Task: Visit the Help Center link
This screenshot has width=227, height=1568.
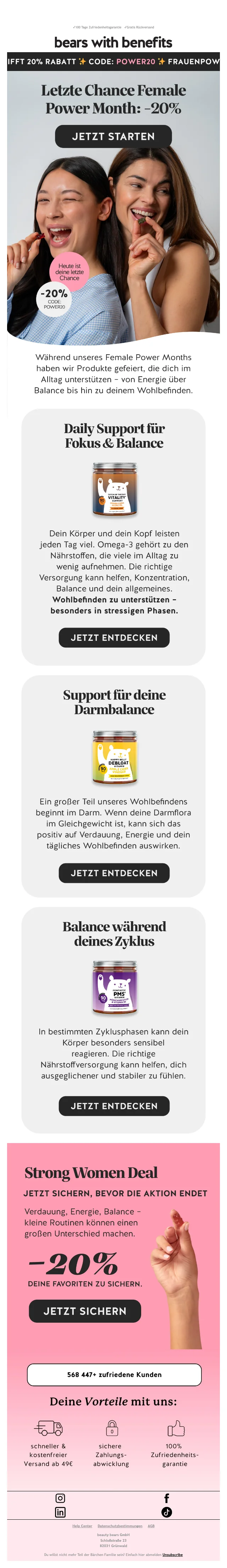Action: click(x=82, y=1526)
